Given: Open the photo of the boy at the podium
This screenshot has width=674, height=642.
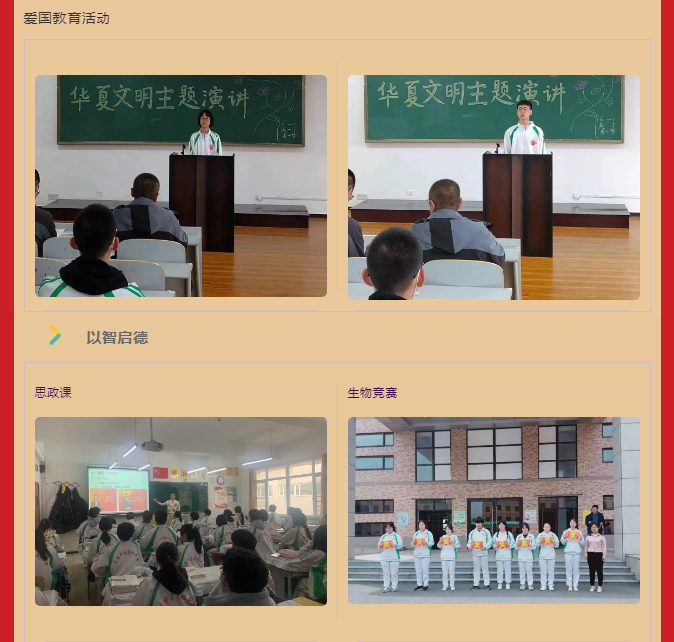Looking at the screenshot, I should pyautogui.click(x=493, y=187).
